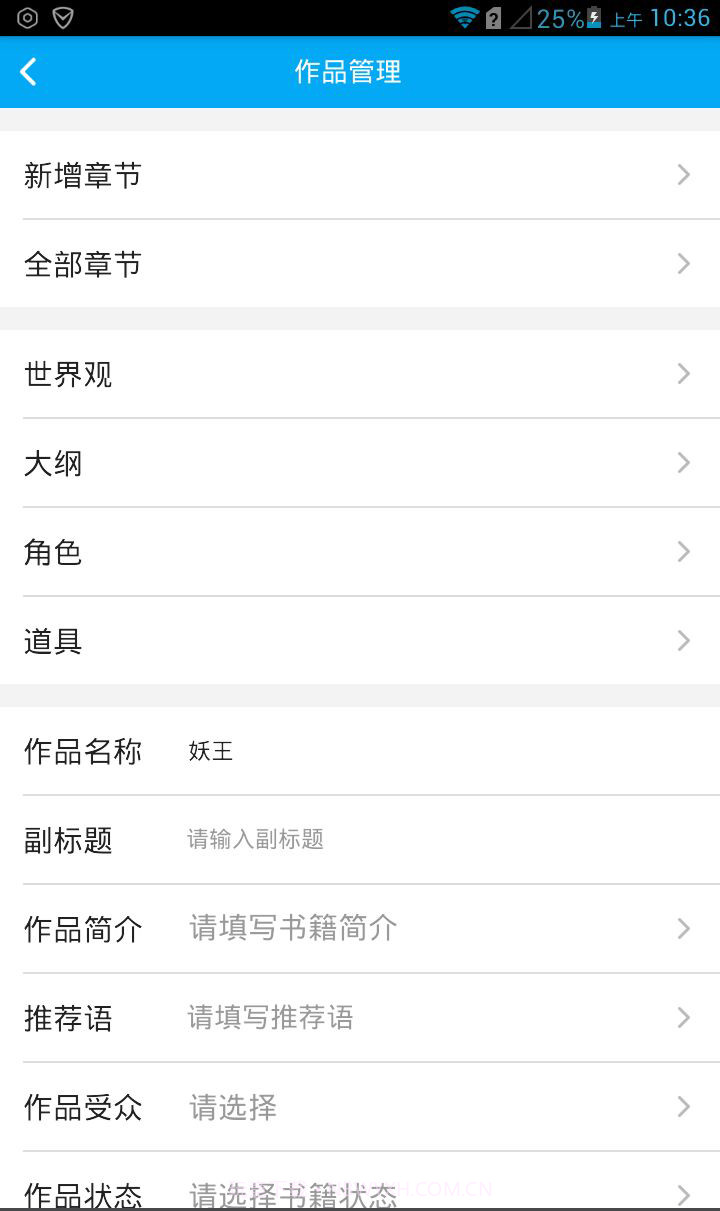The height and width of the screenshot is (1211, 720).
Task: Open the 大纲 outline section
Action: [360, 463]
